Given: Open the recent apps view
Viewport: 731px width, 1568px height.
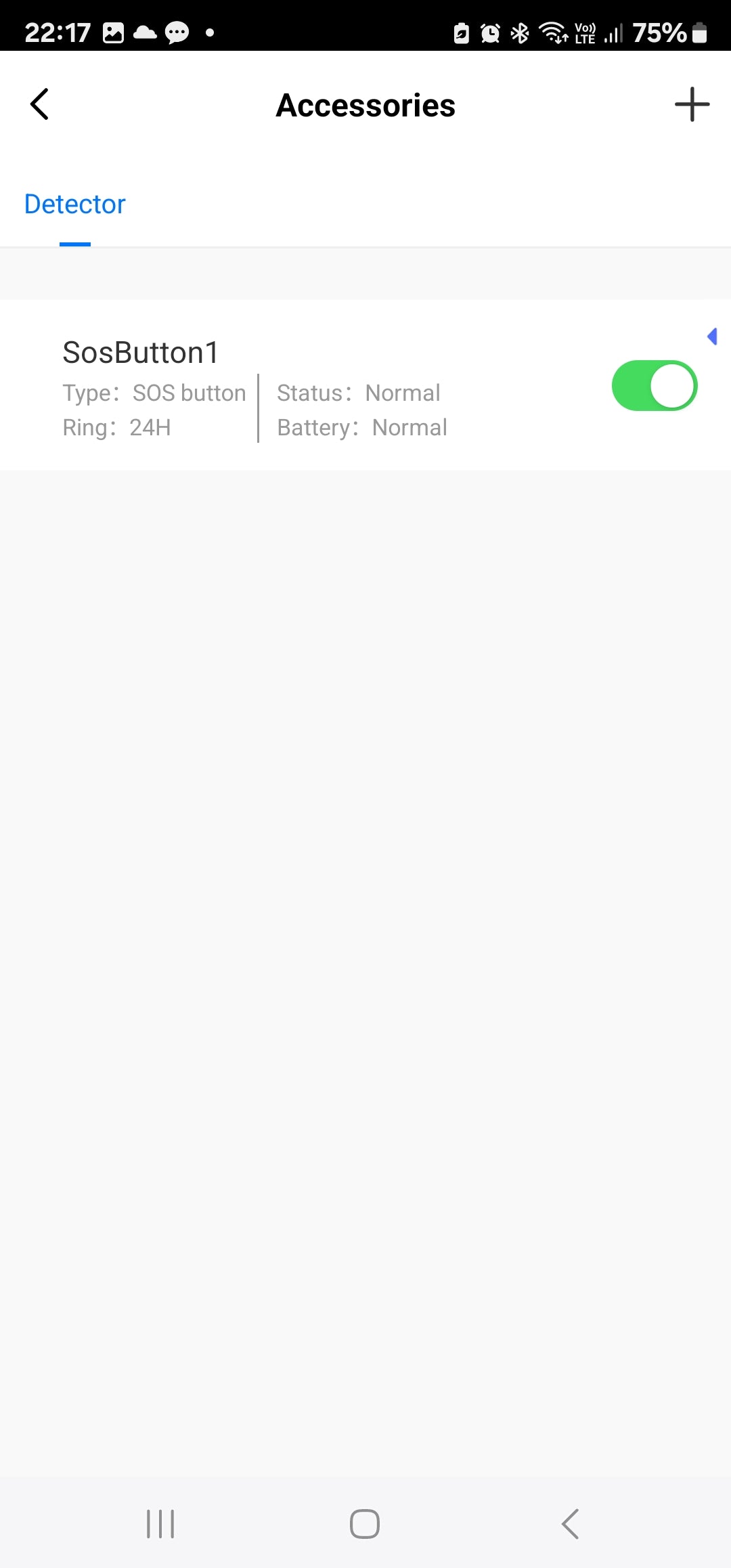Looking at the screenshot, I should pyautogui.click(x=160, y=1524).
